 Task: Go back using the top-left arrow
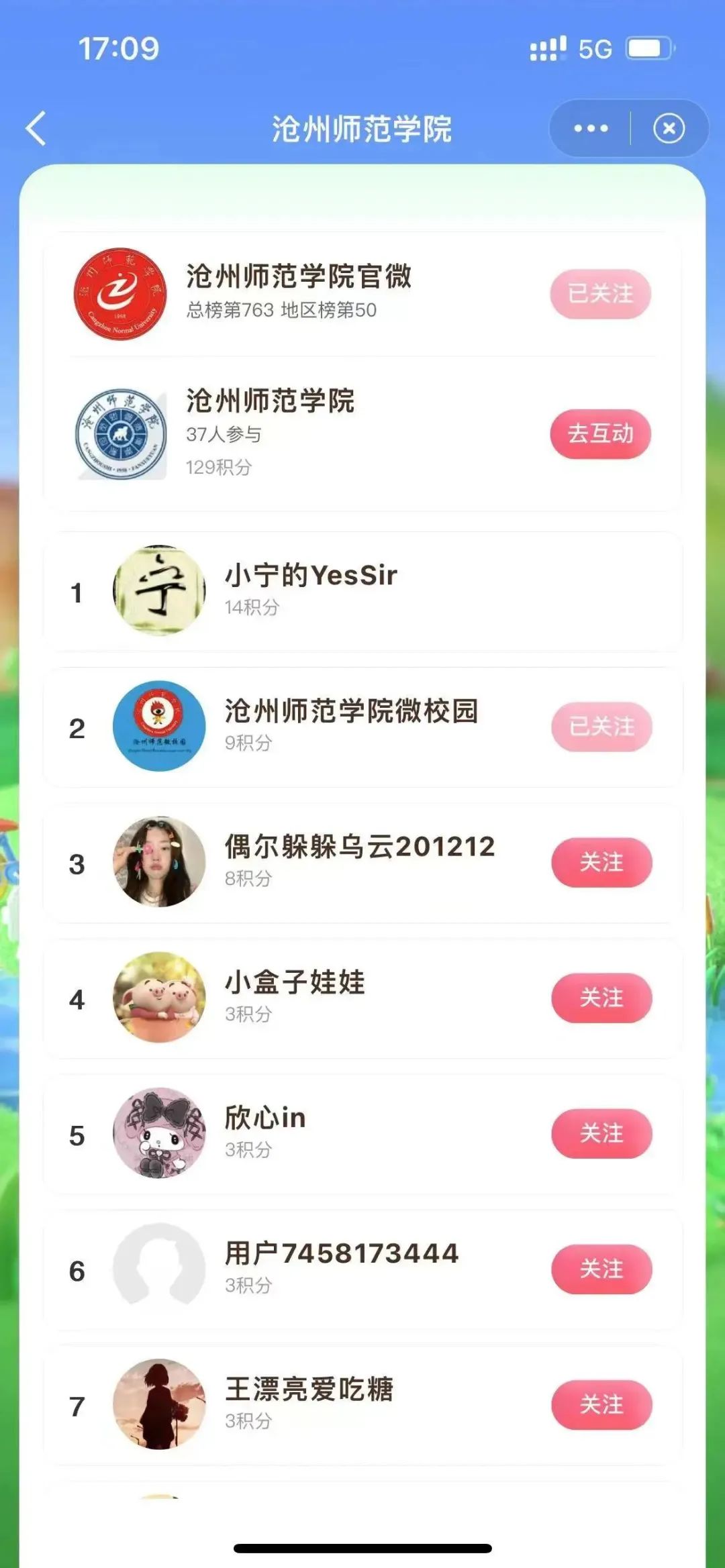tap(36, 128)
